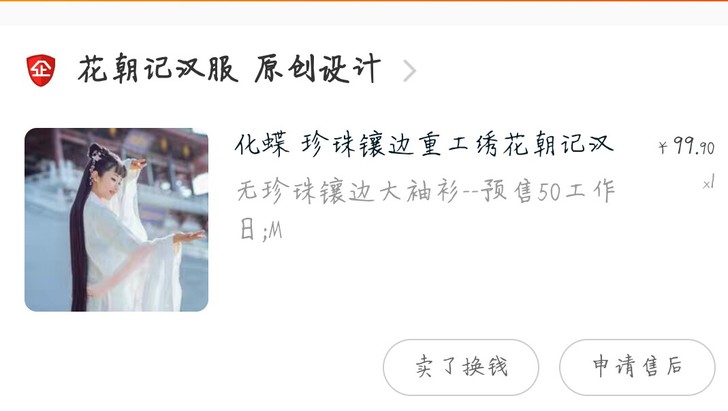
Task: Open the 花朝记汉服 原创设计 shop page
Action: click(x=228, y=69)
